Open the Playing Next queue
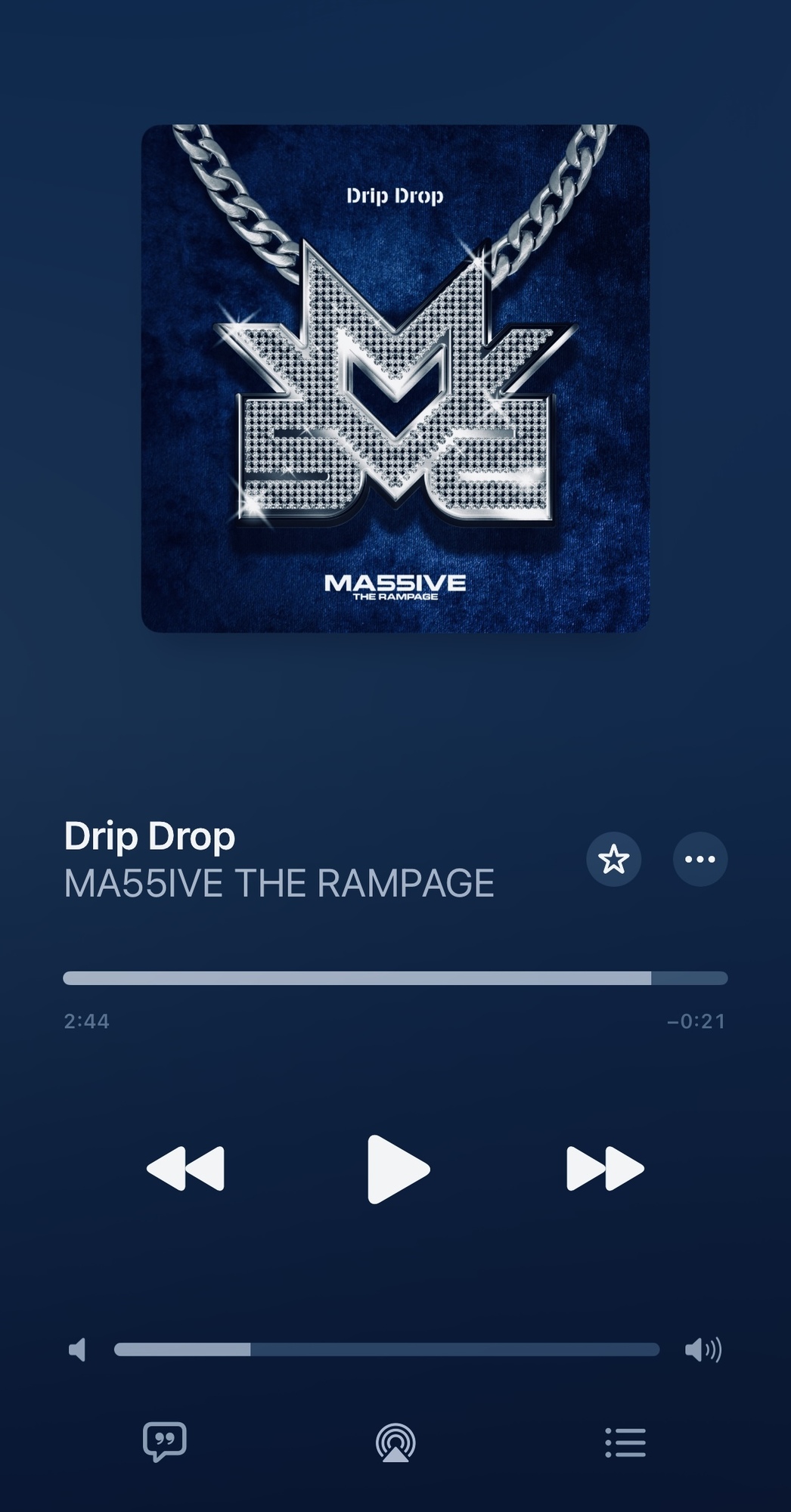This screenshot has height=1512, width=791. 625,1442
